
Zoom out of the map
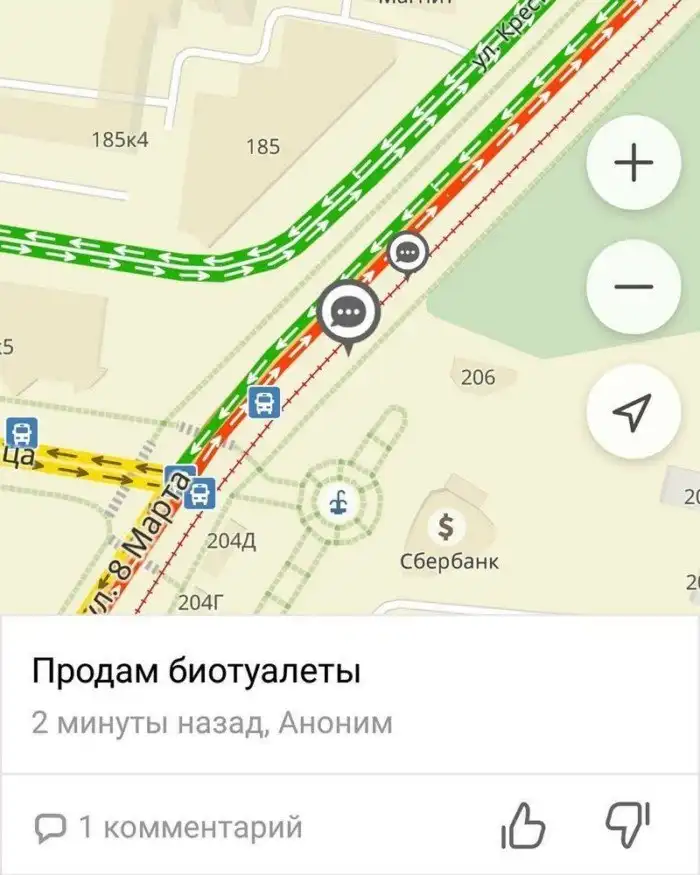click(x=633, y=287)
